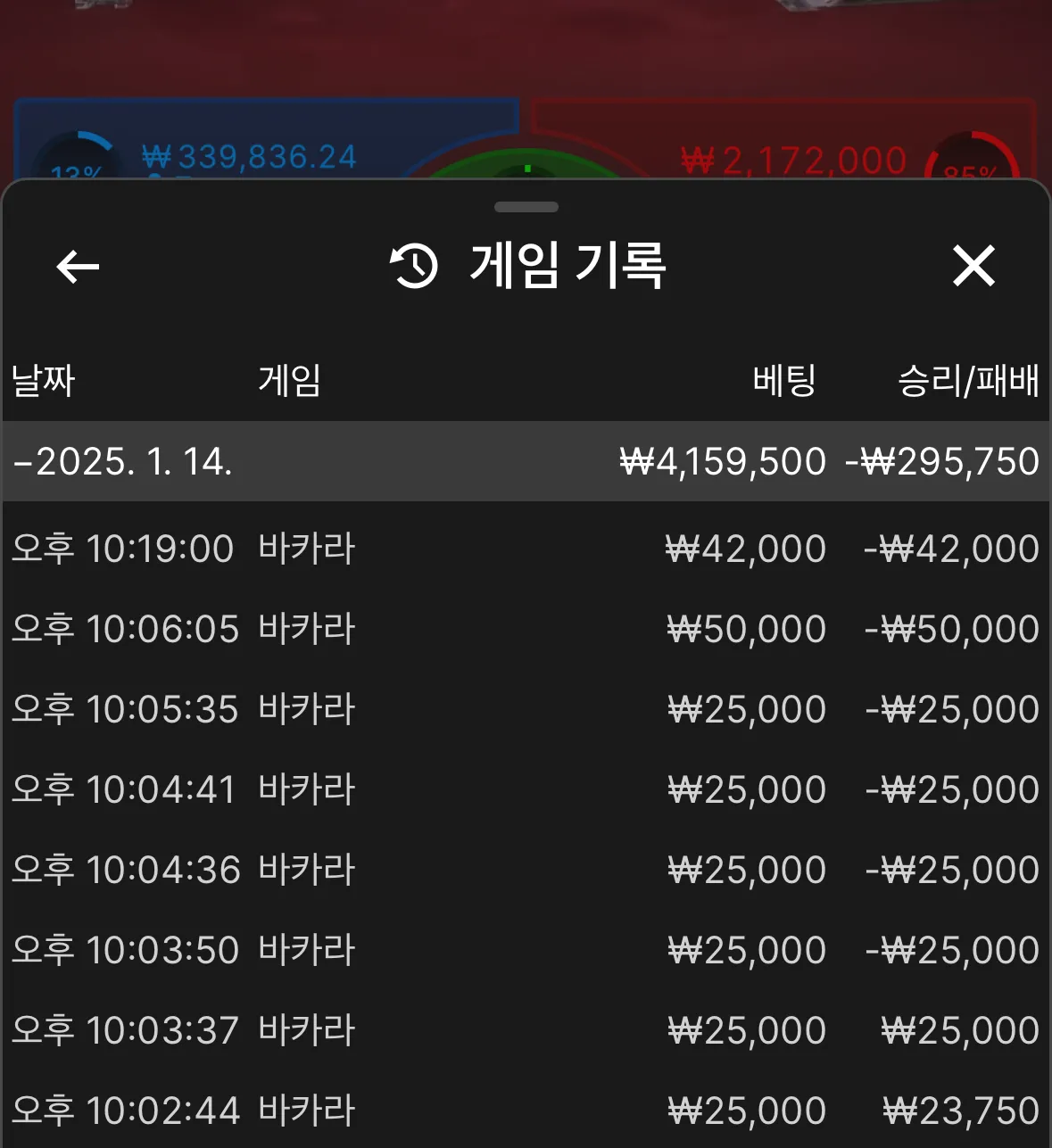The width and height of the screenshot is (1052, 1148).
Task: Open the 오후 10:06:05 baccarat record
Action: click(x=526, y=629)
